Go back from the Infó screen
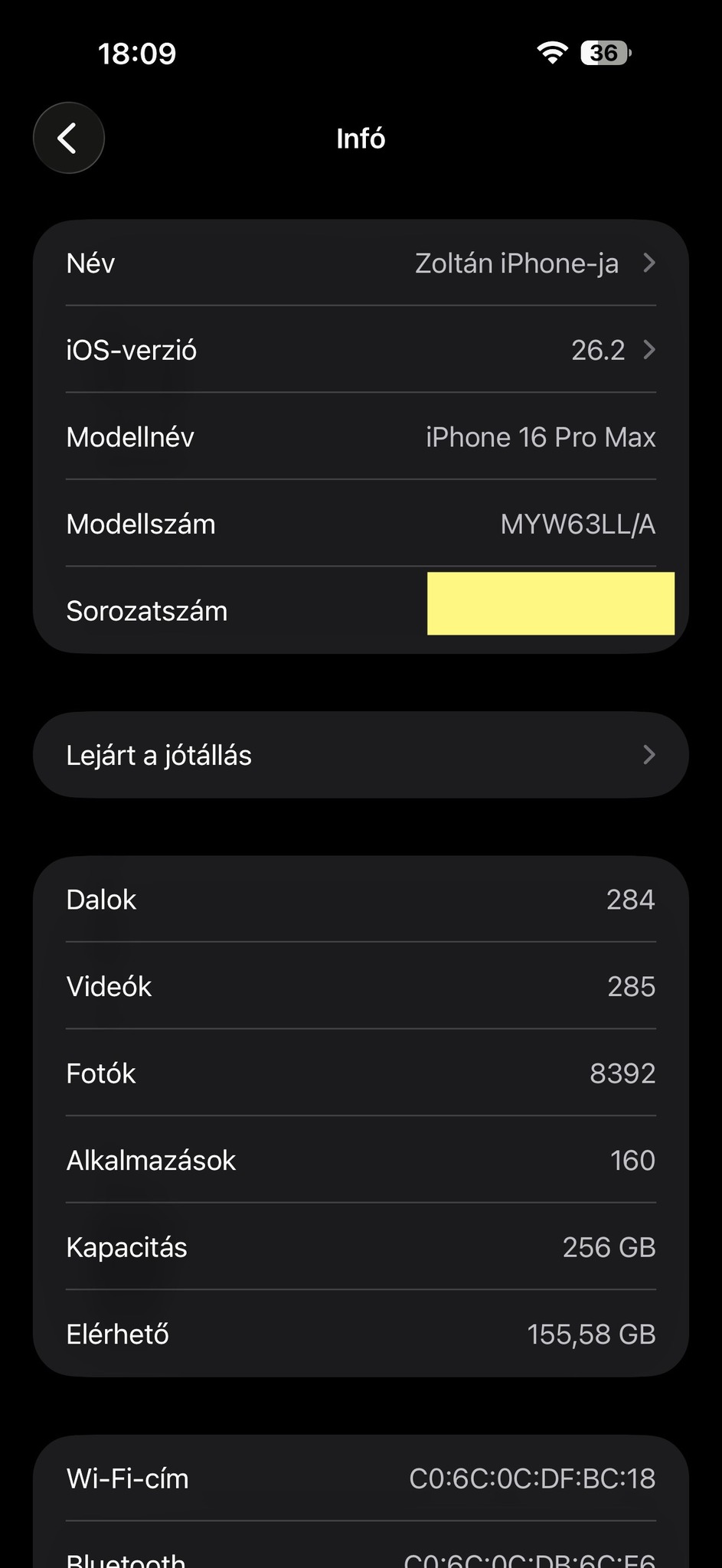Image resolution: width=722 pixels, height=1568 pixels. [69, 139]
